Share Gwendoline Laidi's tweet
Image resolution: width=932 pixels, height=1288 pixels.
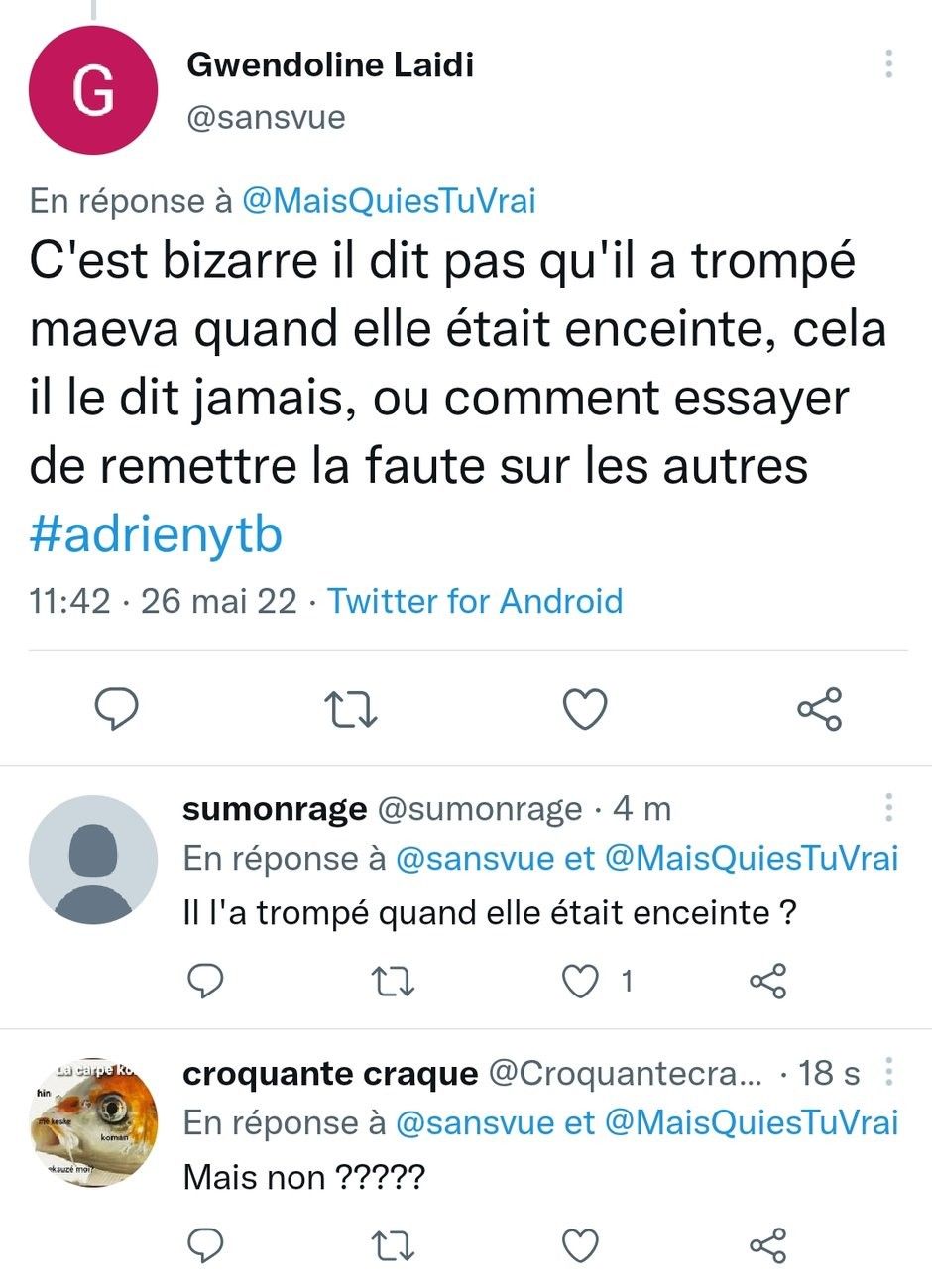(820, 709)
